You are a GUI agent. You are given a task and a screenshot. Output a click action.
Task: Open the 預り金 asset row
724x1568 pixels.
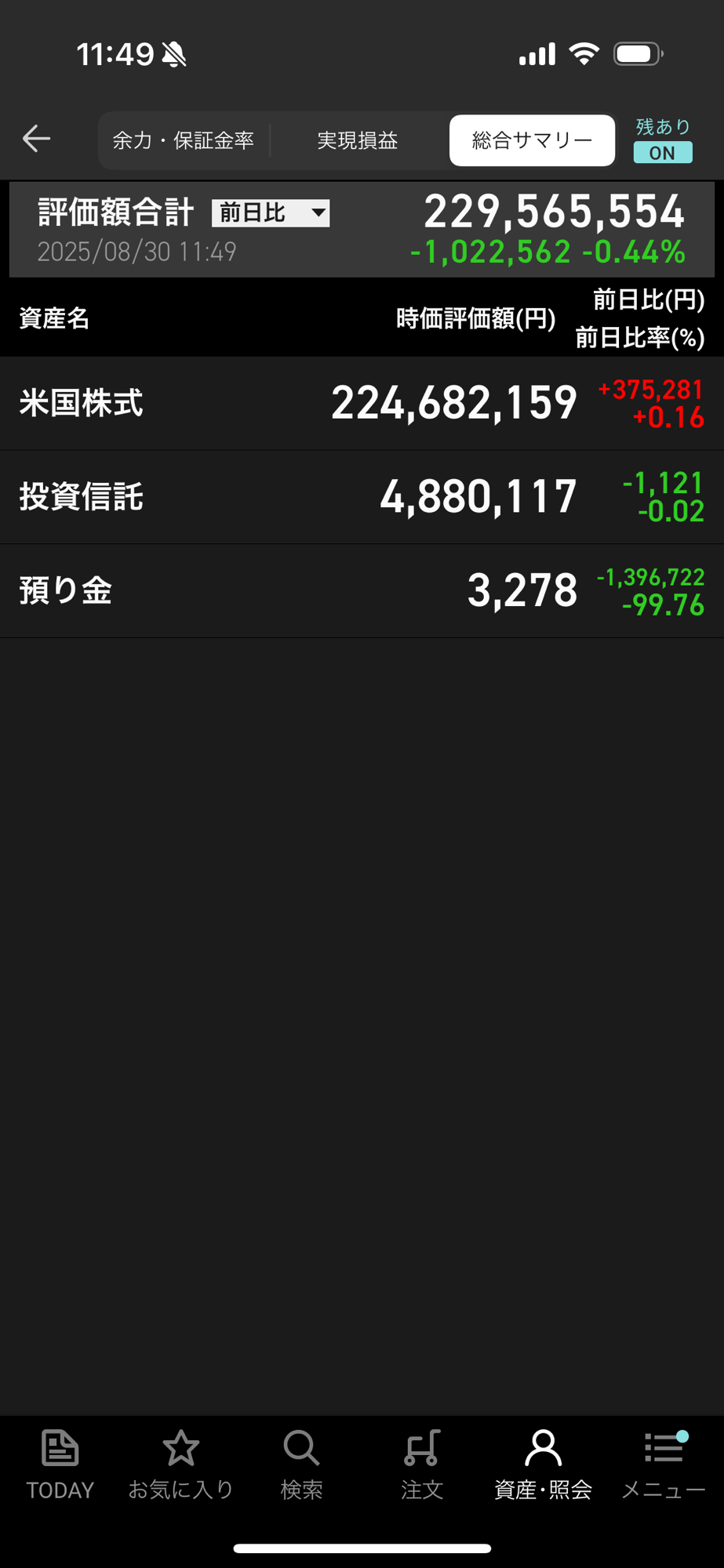pyautogui.click(x=362, y=591)
